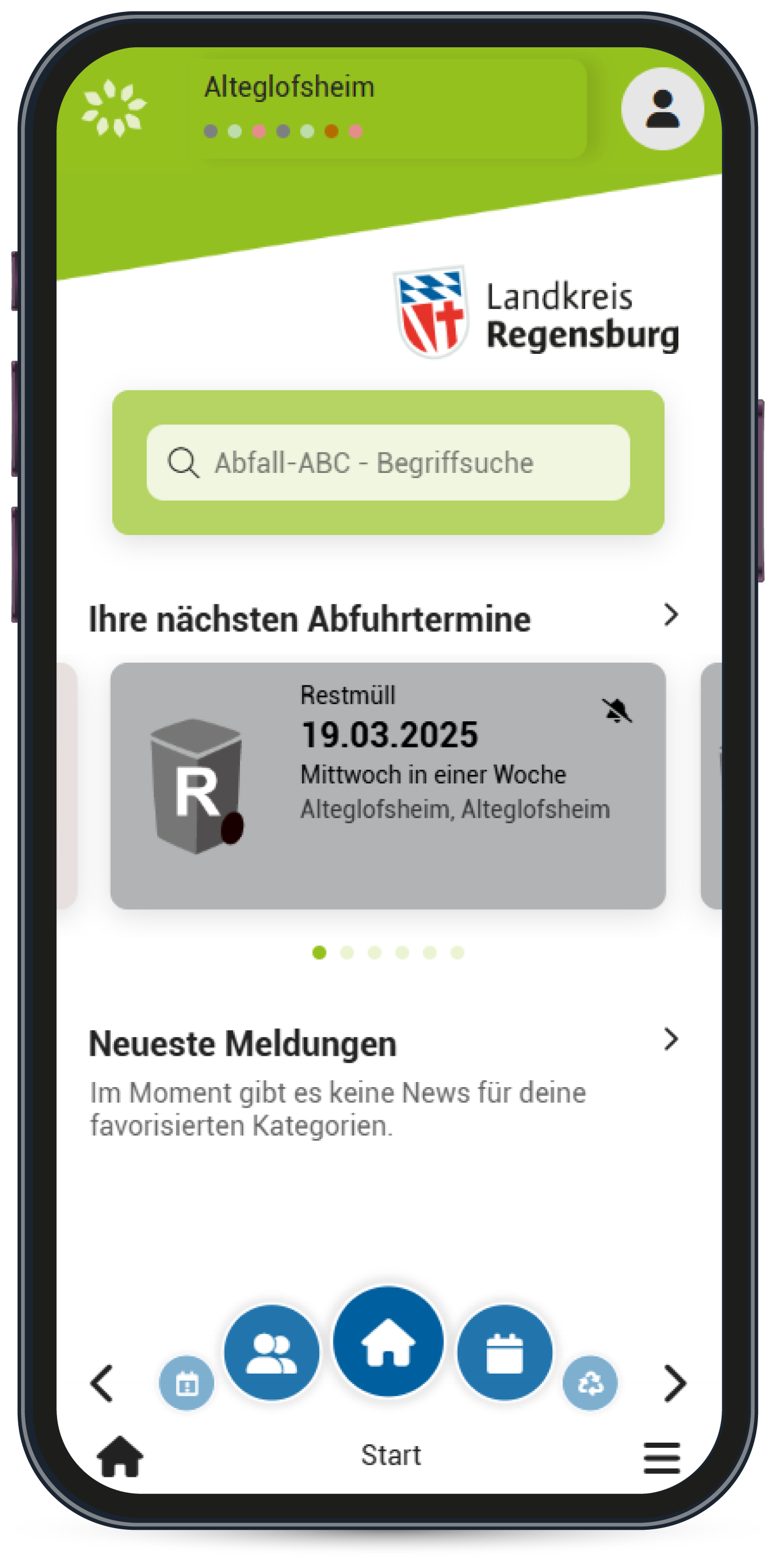Open the Alteglofsheim location selector

[x=389, y=108]
